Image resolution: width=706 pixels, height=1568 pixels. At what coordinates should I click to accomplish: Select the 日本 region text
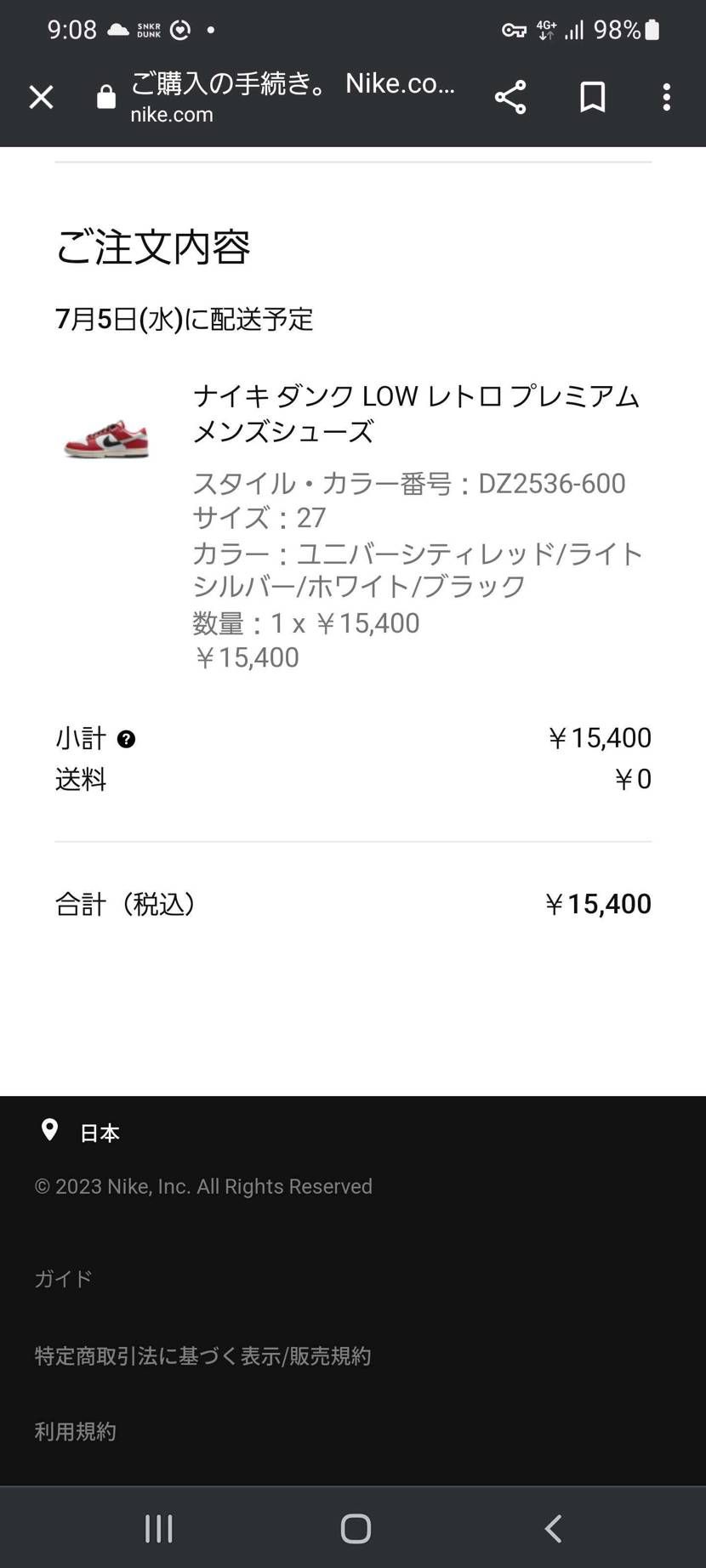click(x=99, y=1133)
